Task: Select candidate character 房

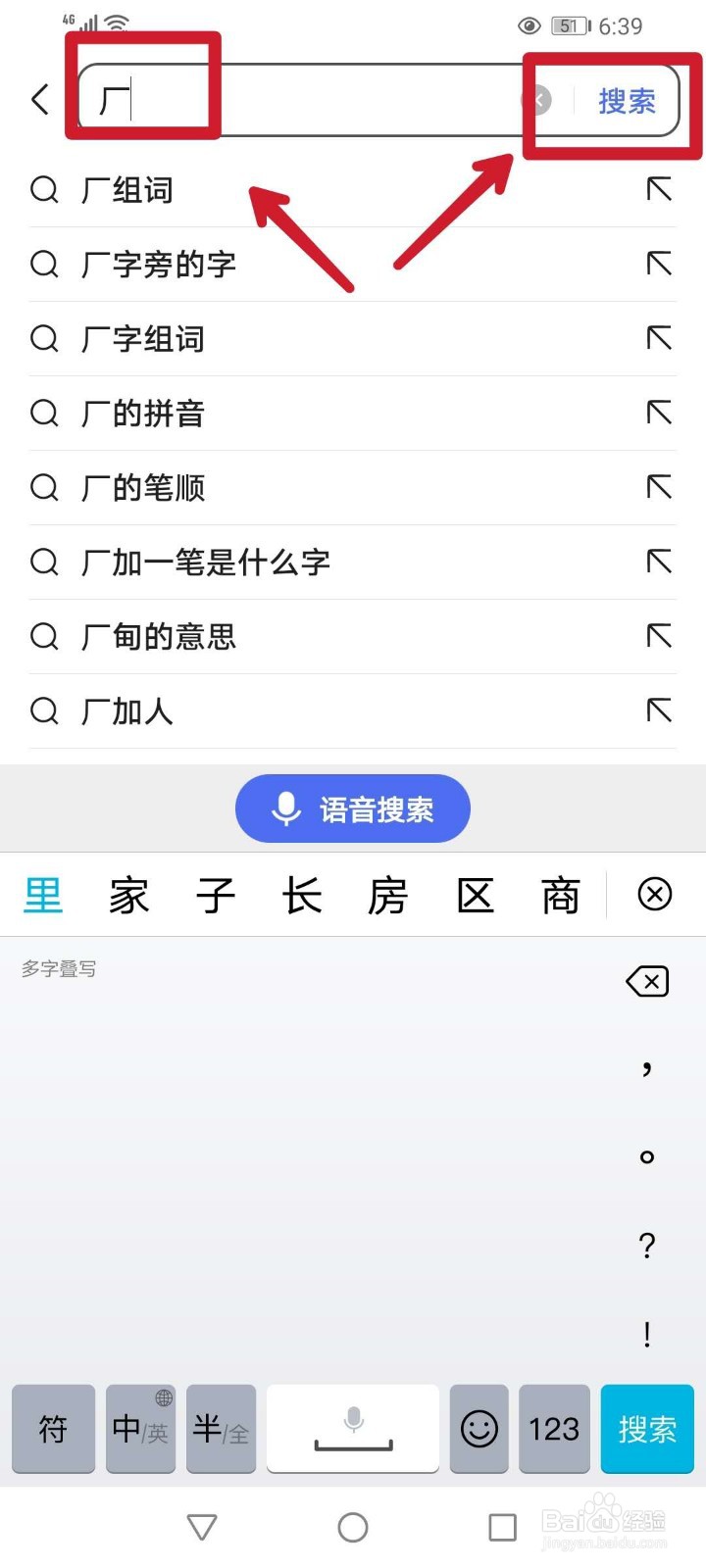Action: coord(387,894)
